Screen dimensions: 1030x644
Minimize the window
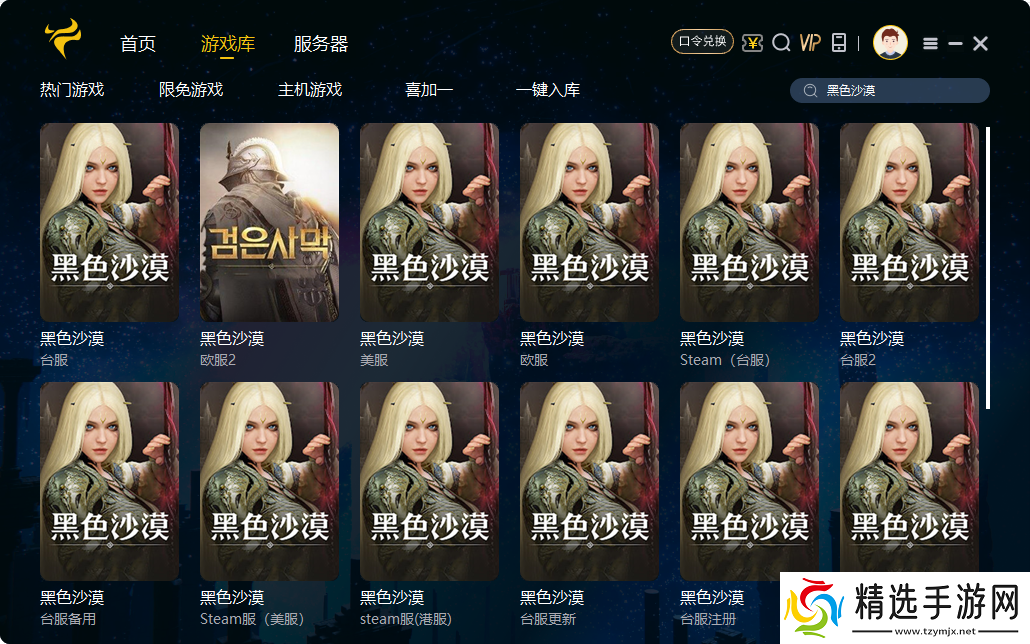click(x=955, y=43)
